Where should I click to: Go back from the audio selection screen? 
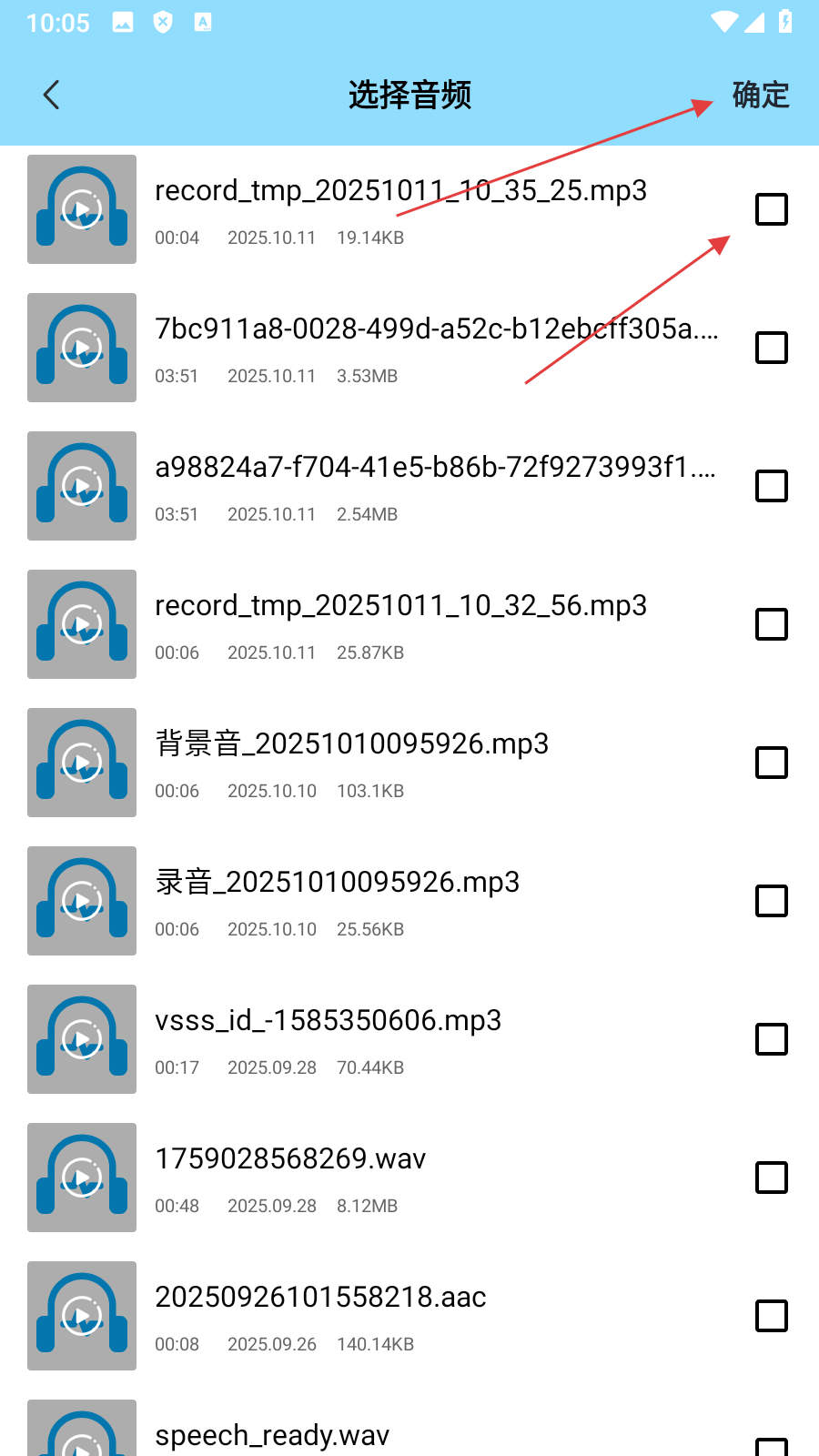pos(52,95)
